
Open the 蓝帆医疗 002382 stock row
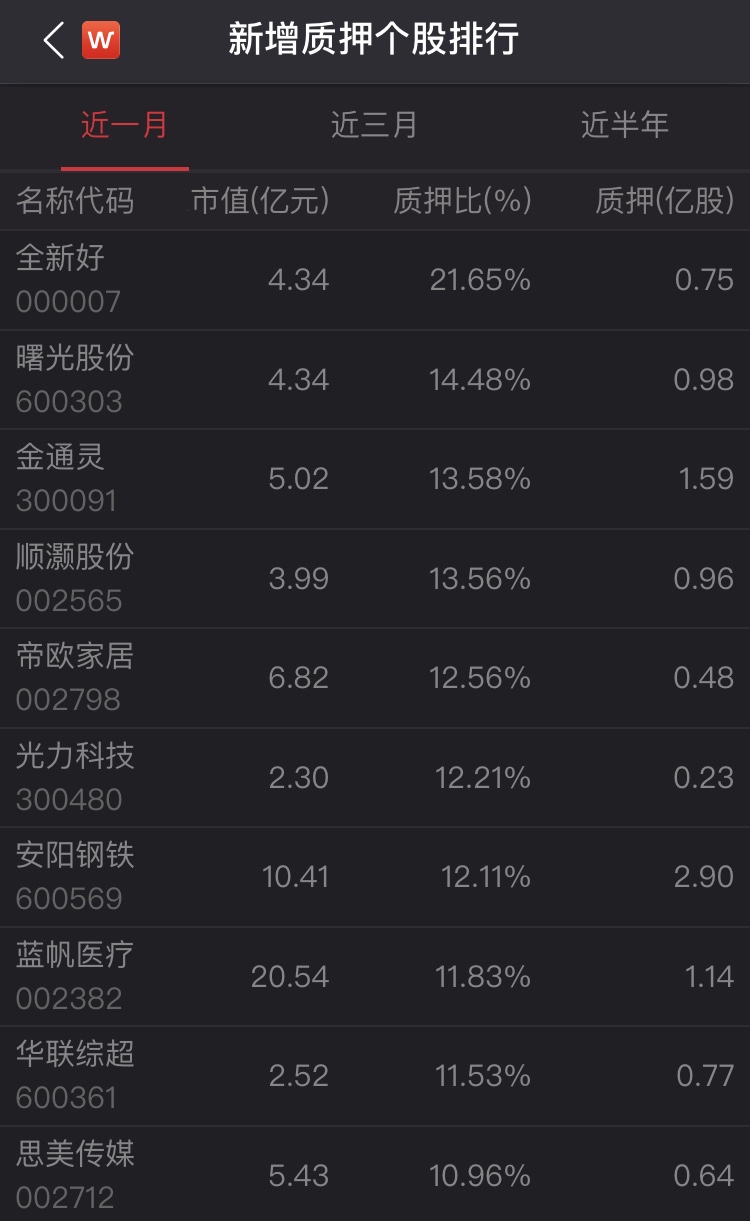click(375, 977)
